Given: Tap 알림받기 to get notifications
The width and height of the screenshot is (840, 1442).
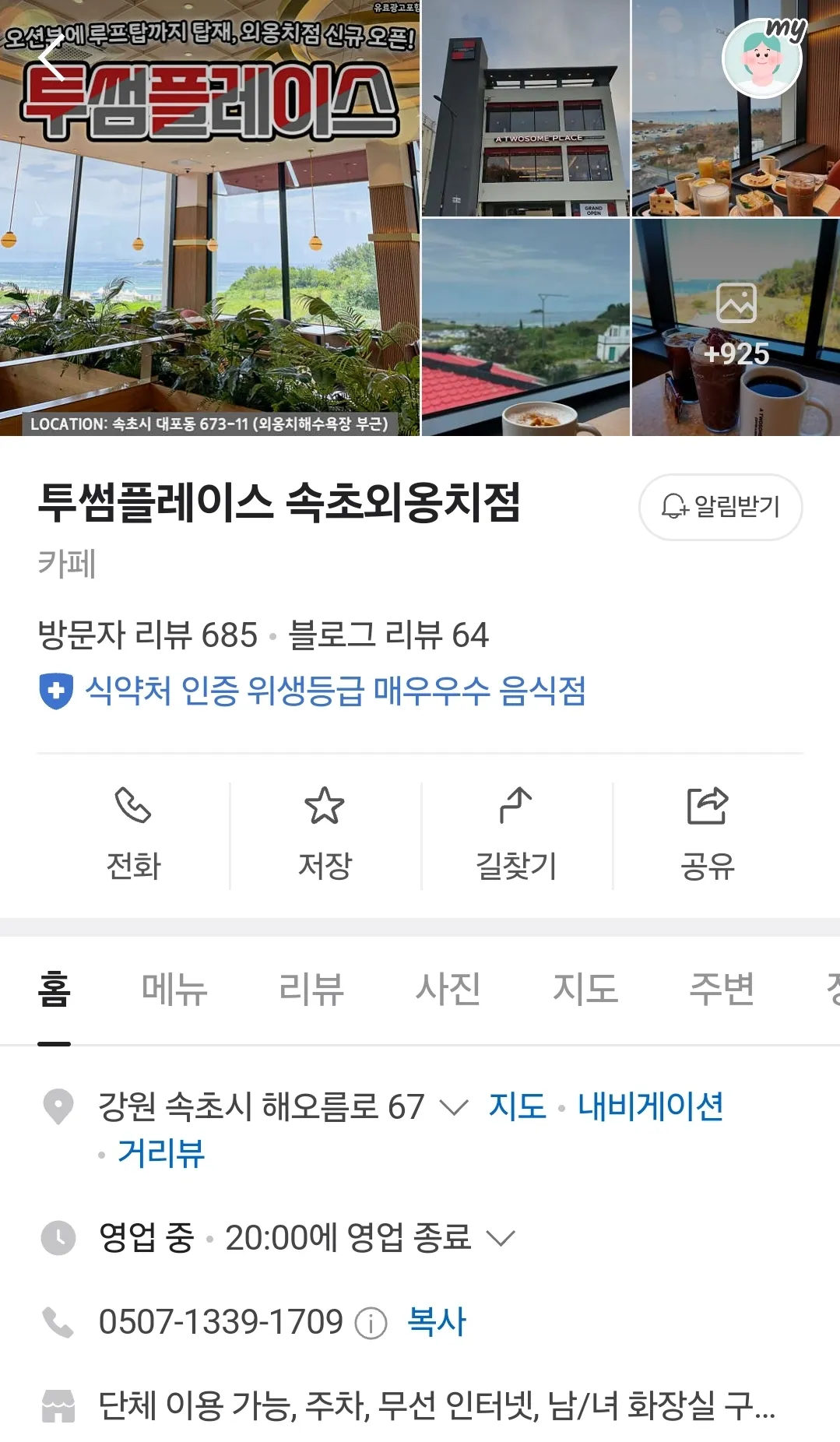Looking at the screenshot, I should tap(720, 507).
